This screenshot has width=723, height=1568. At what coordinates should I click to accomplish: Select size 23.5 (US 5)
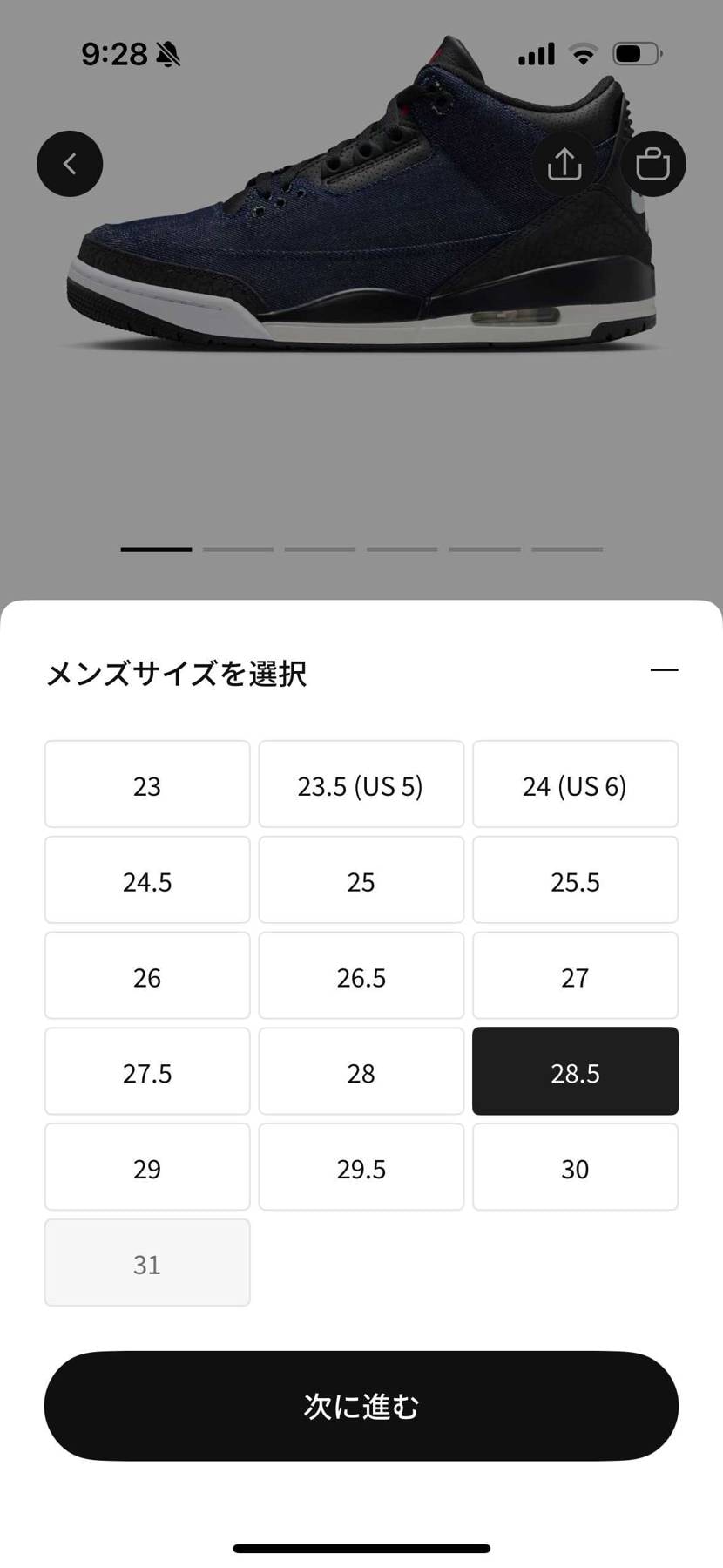click(361, 784)
